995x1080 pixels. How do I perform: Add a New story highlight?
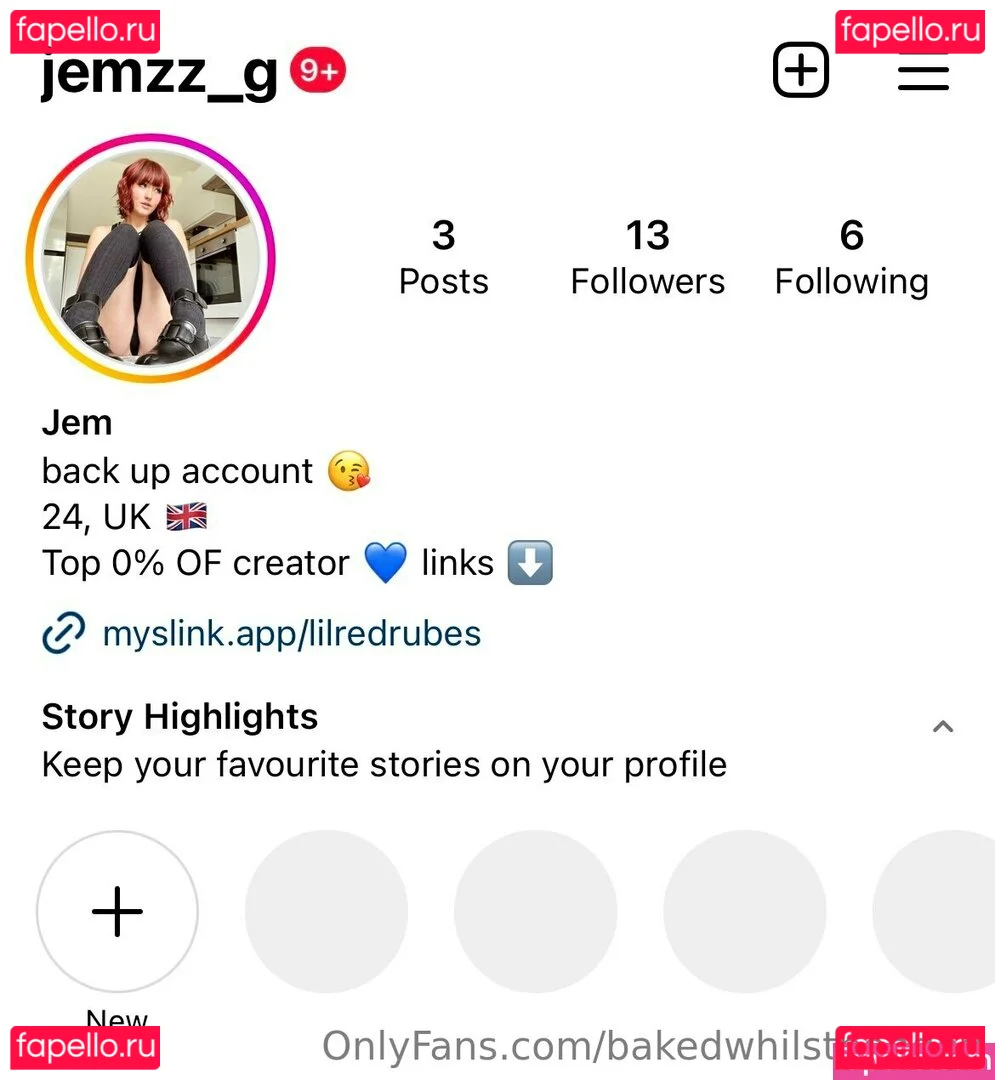click(117, 911)
